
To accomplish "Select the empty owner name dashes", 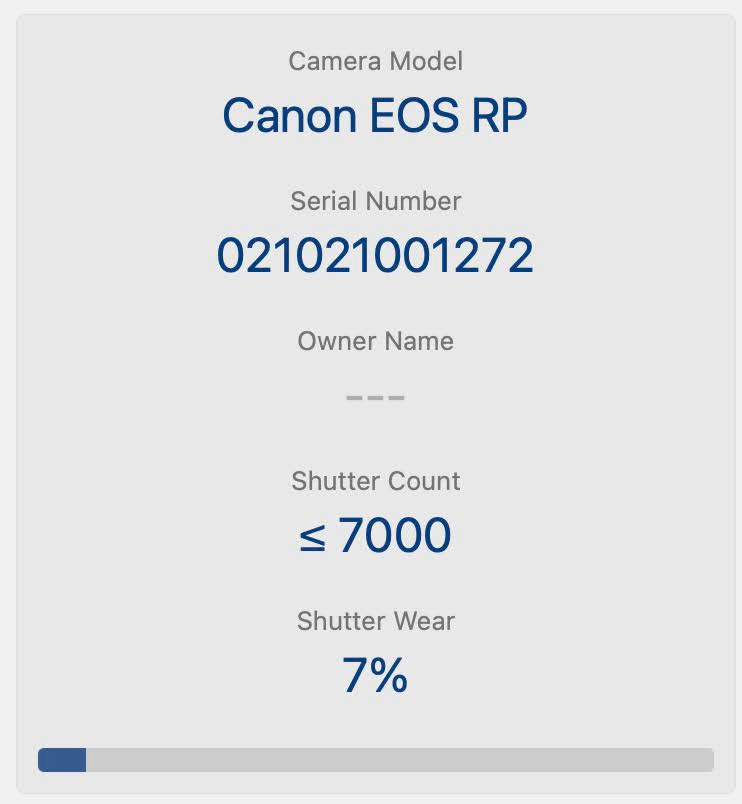I will (x=374, y=396).
